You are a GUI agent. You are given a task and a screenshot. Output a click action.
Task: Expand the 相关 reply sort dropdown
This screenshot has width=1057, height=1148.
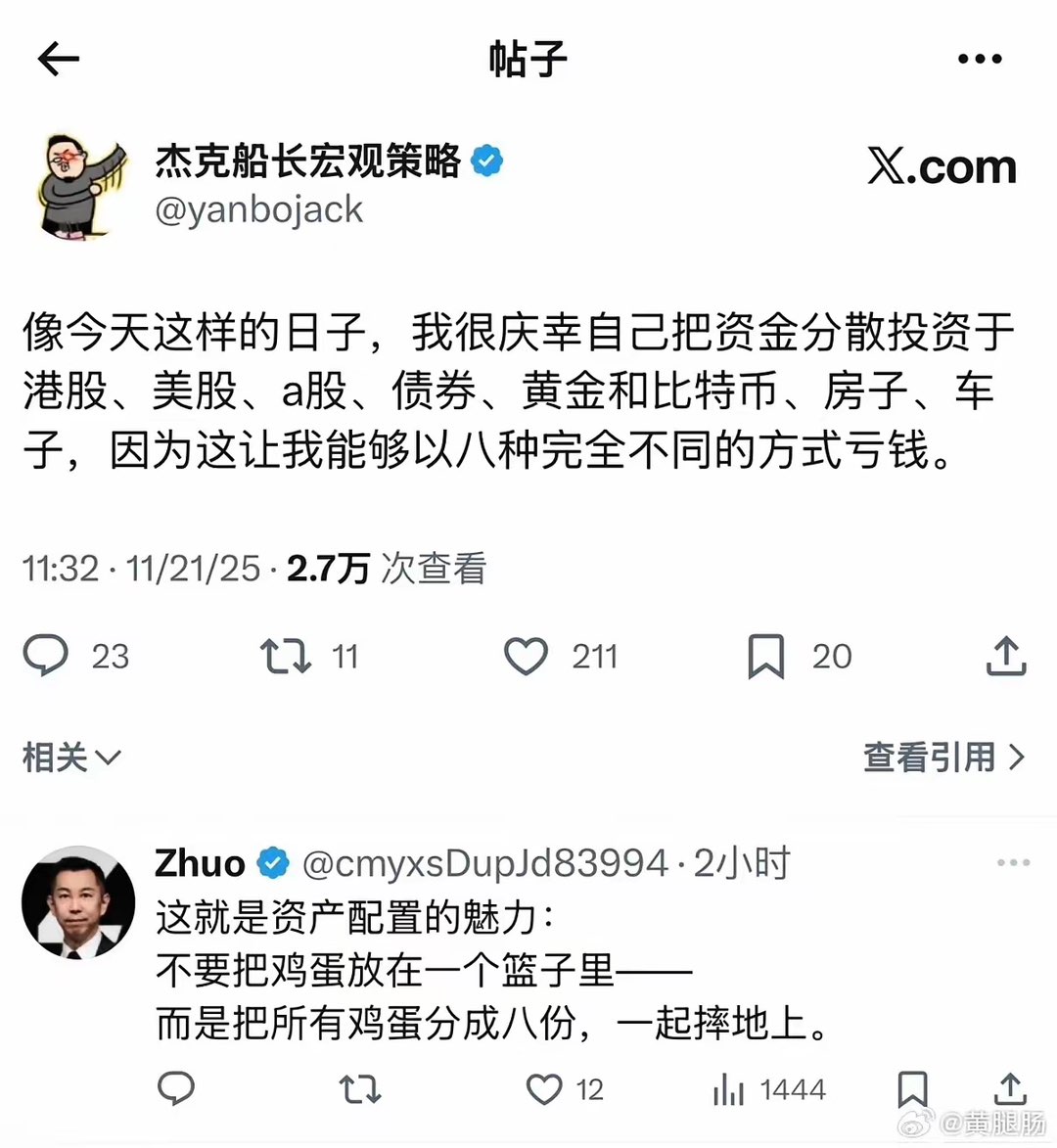click(70, 757)
